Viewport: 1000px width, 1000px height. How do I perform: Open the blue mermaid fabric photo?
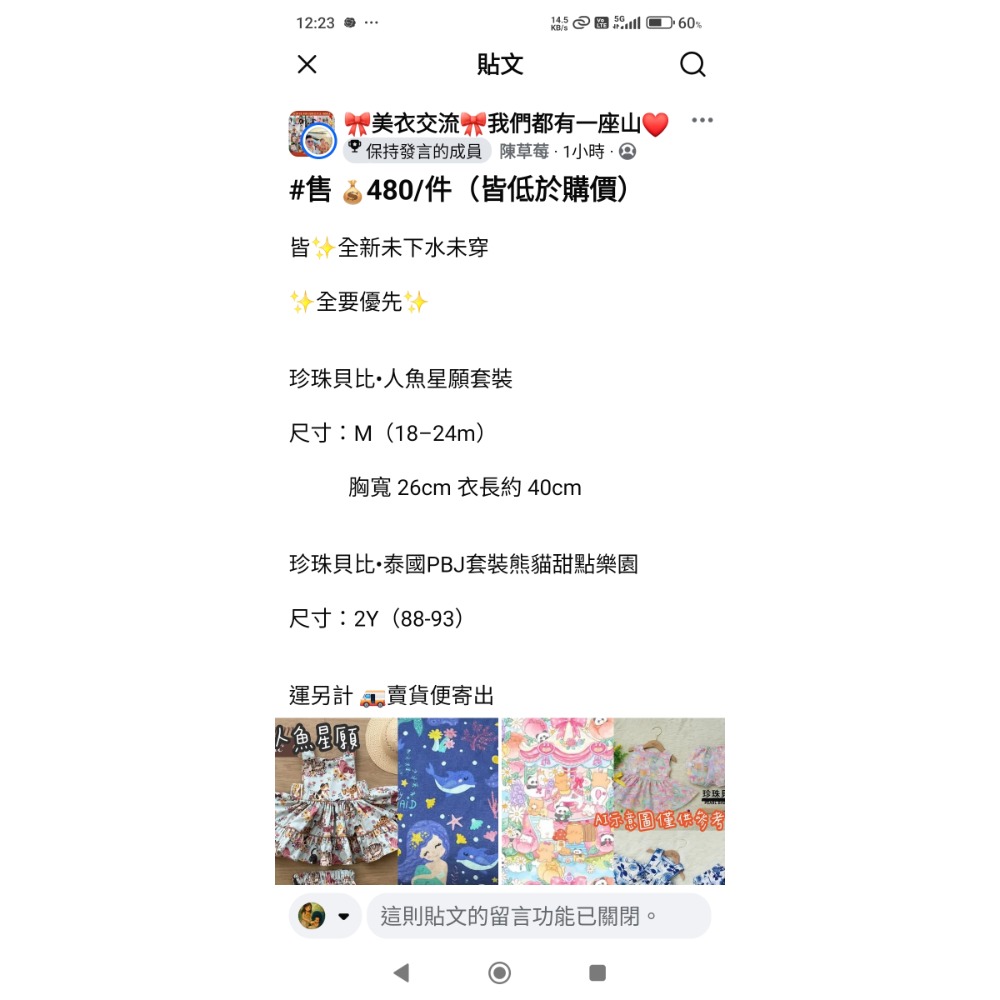(448, 801)
